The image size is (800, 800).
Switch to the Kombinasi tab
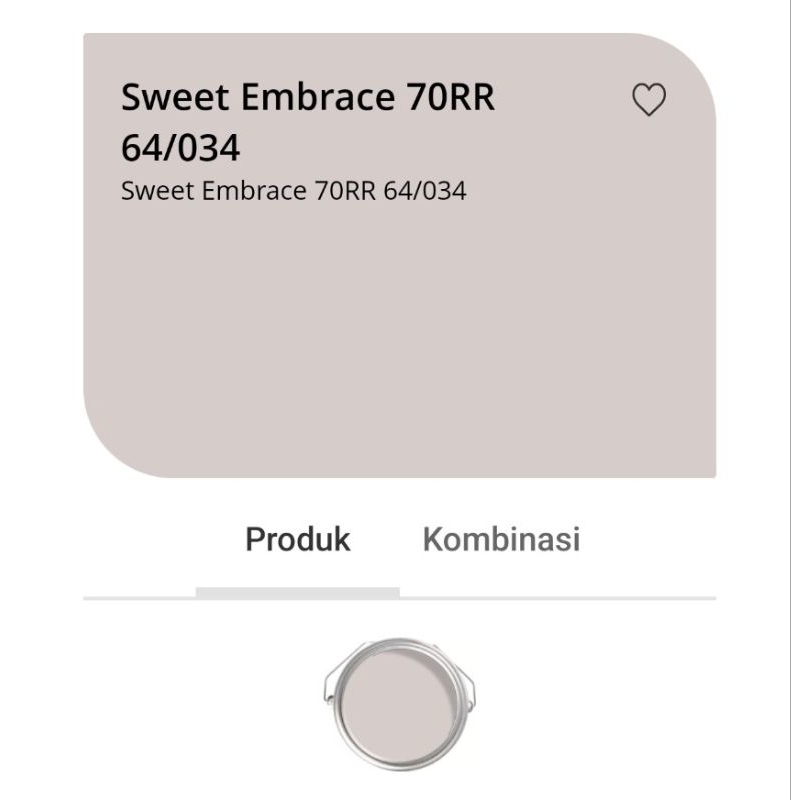pos(501,540)
